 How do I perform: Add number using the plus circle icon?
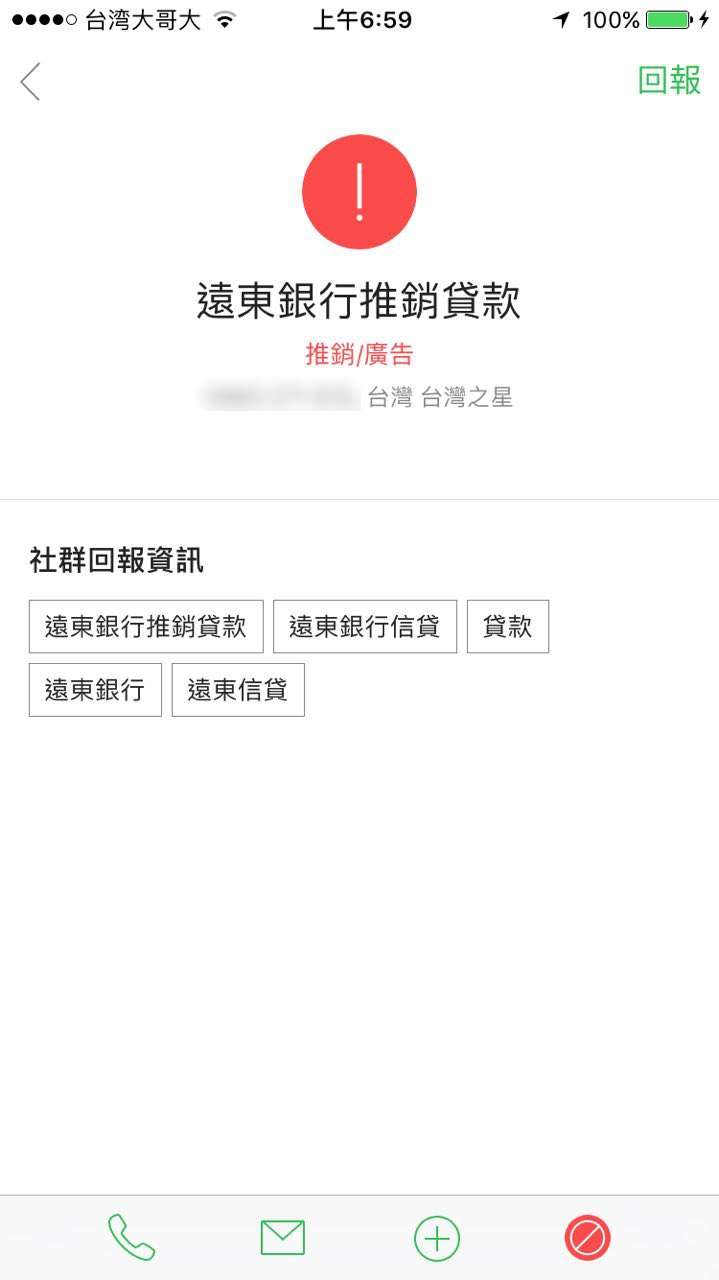coord(437,1239)
